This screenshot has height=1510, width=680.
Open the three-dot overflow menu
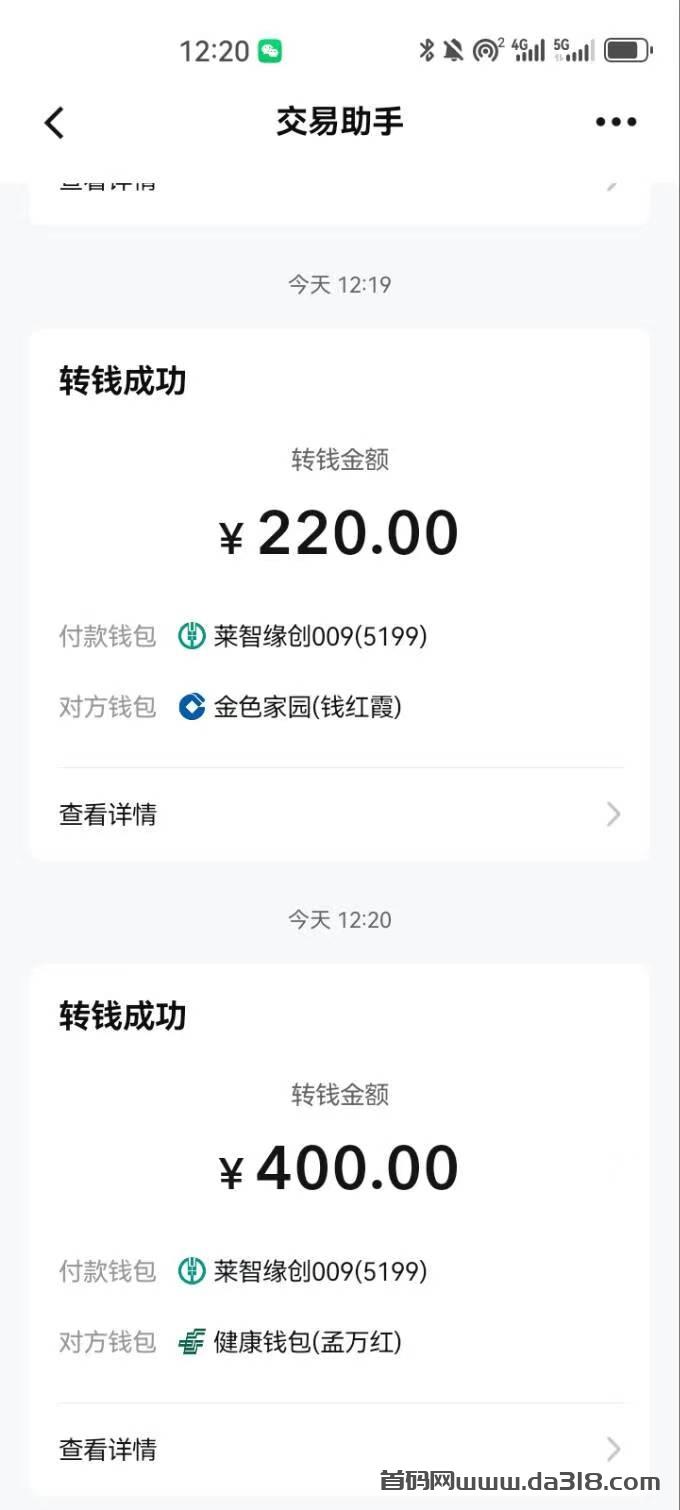point(616,122)
